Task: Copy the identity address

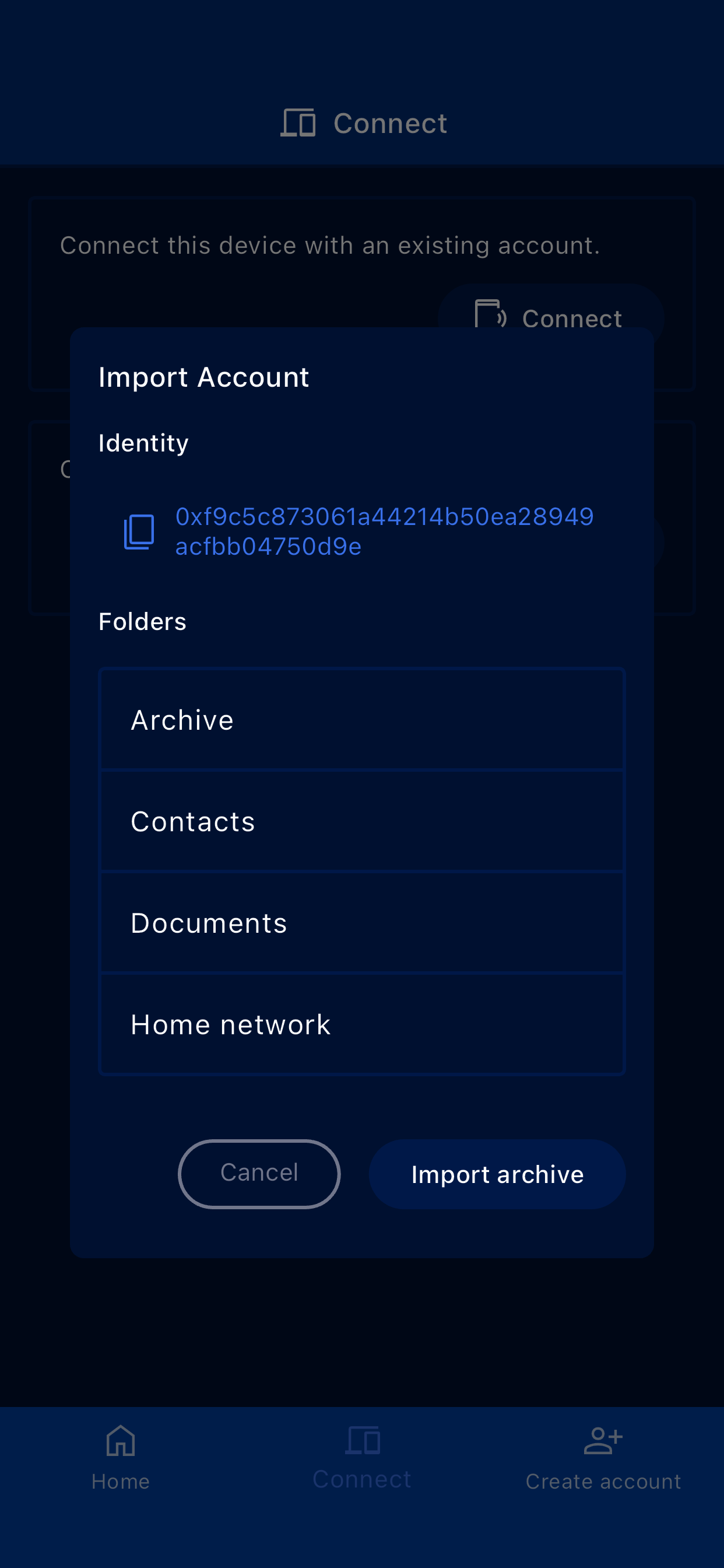Action: point(139,531)
